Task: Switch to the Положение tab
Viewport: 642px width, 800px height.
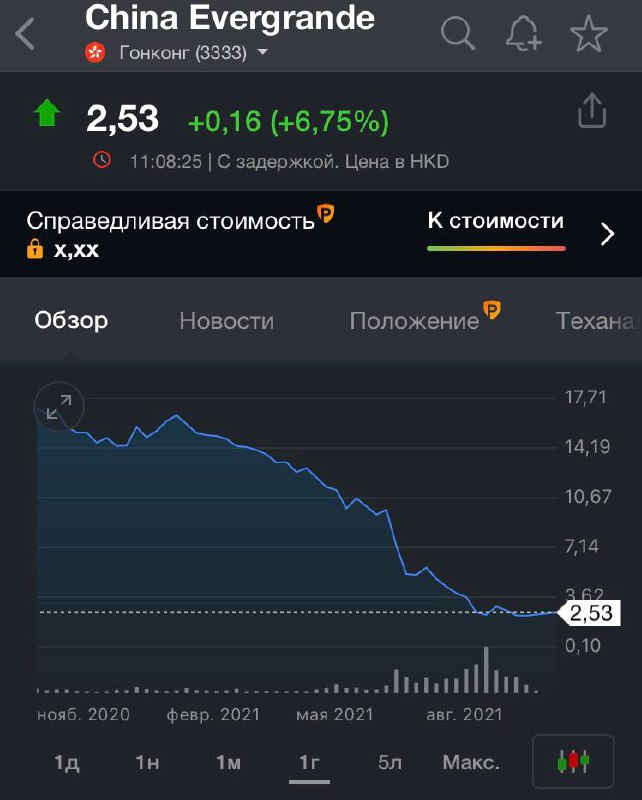Action: coord(414,321)
